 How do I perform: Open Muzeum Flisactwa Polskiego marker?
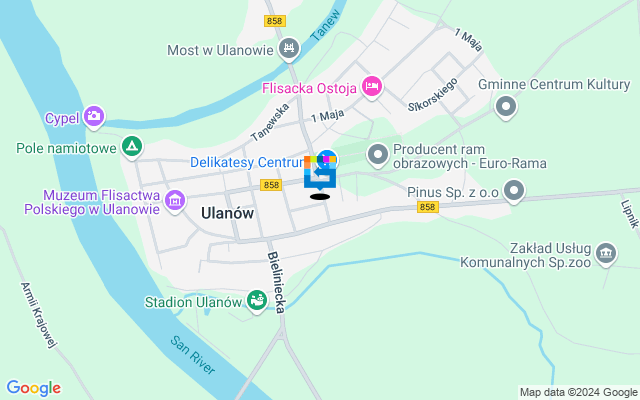[175, 201]
